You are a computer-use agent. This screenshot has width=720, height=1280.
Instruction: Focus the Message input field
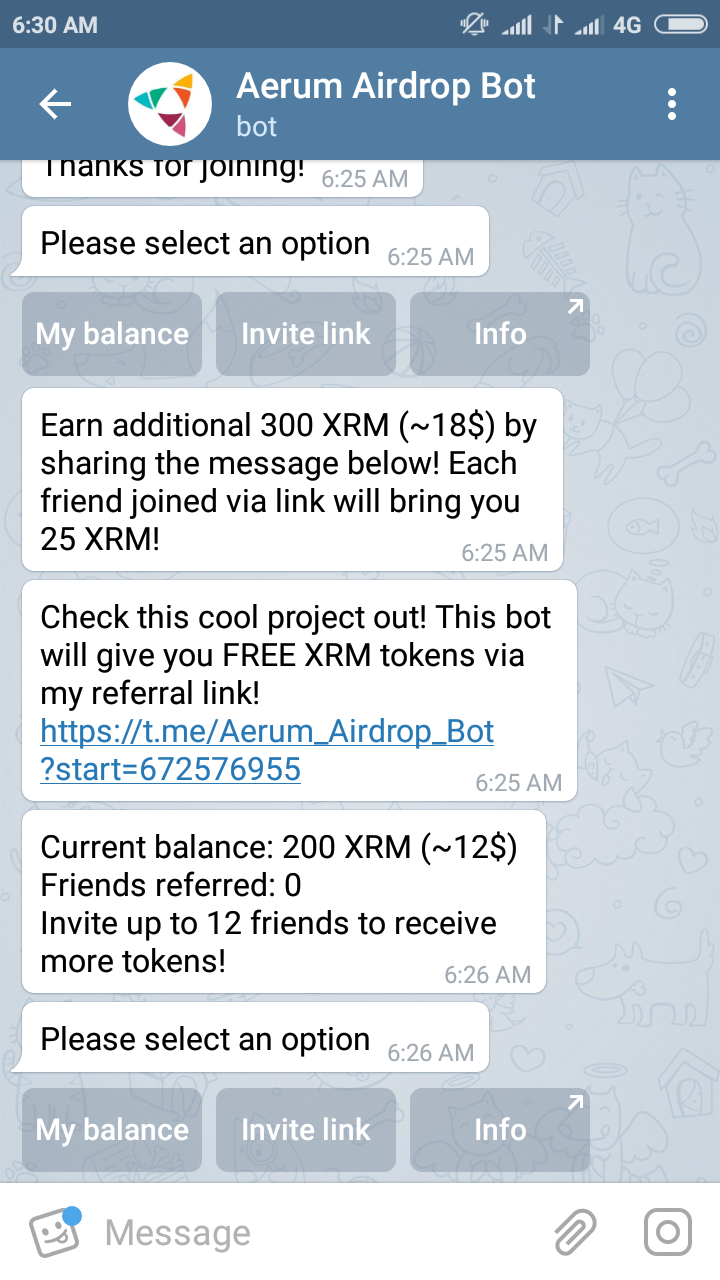[320, 1233]
